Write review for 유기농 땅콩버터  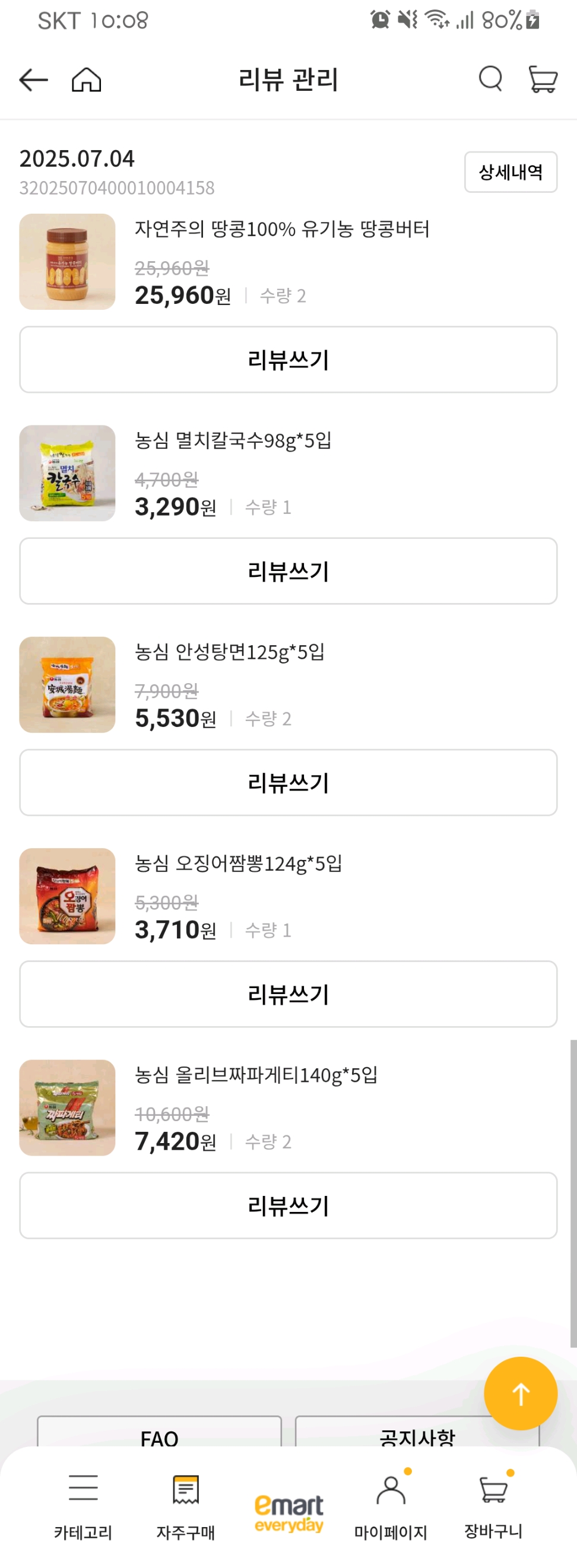click(x=288, y=359)
